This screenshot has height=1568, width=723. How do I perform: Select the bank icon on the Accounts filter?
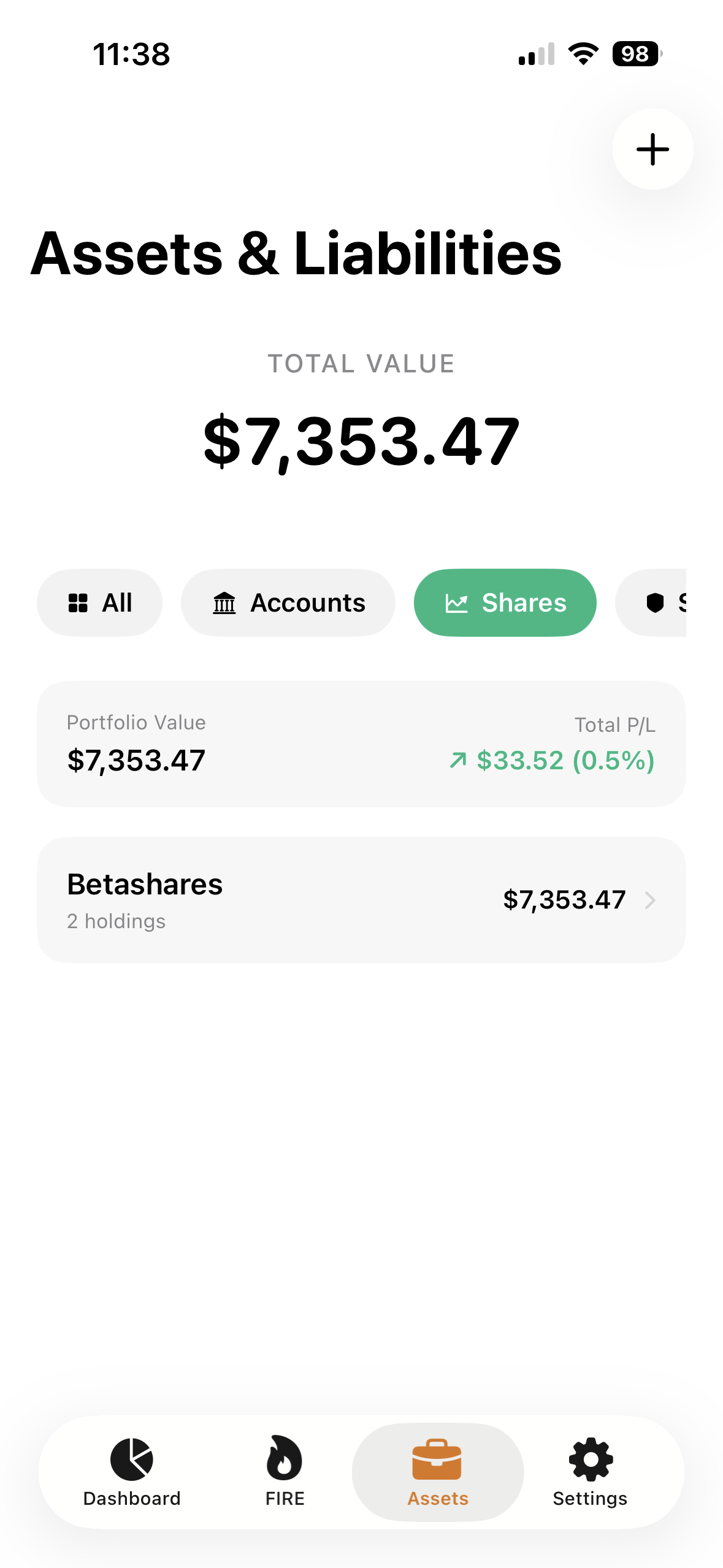point(224,602)
